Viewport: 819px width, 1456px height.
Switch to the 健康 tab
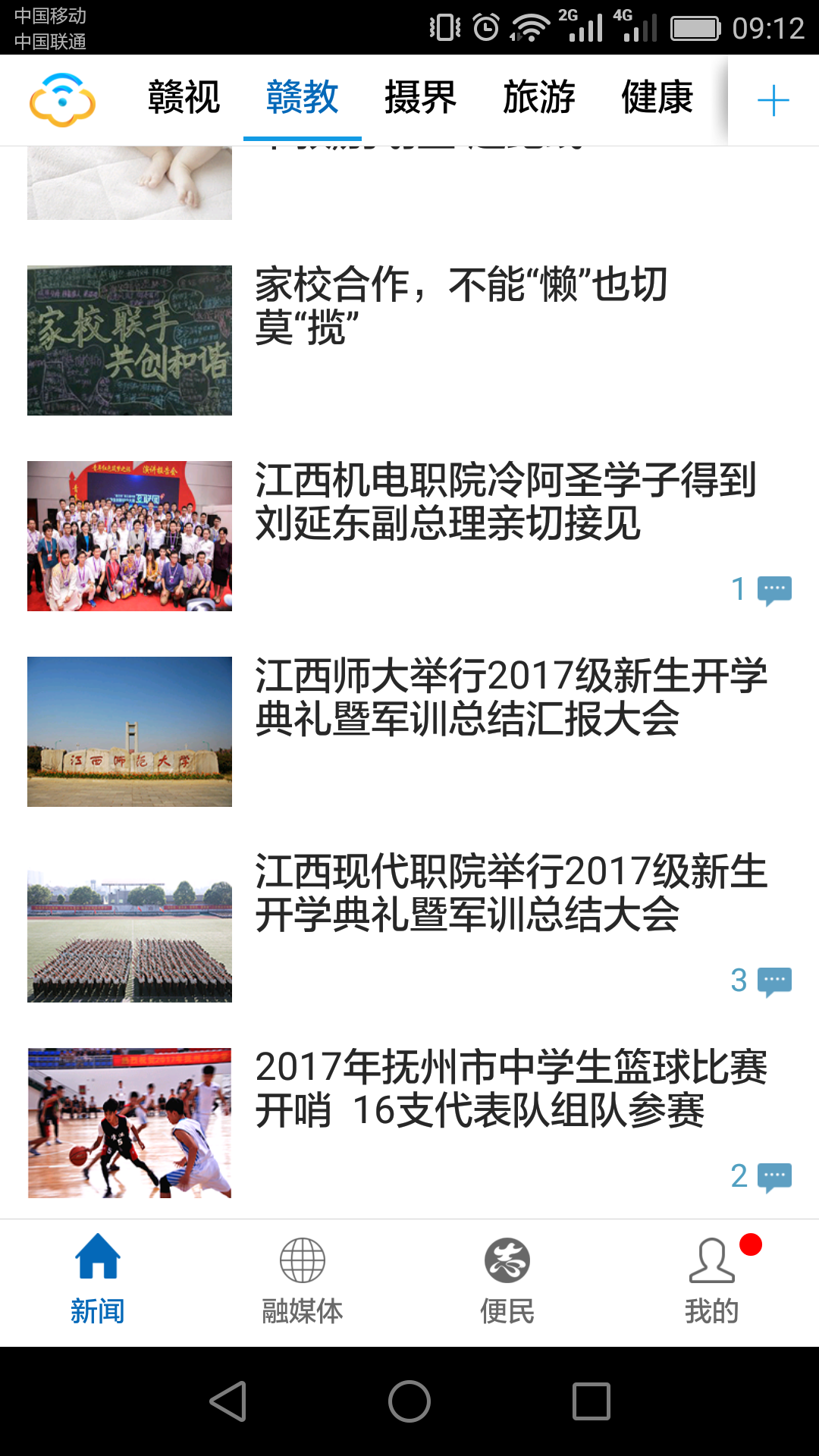point(657,99)
